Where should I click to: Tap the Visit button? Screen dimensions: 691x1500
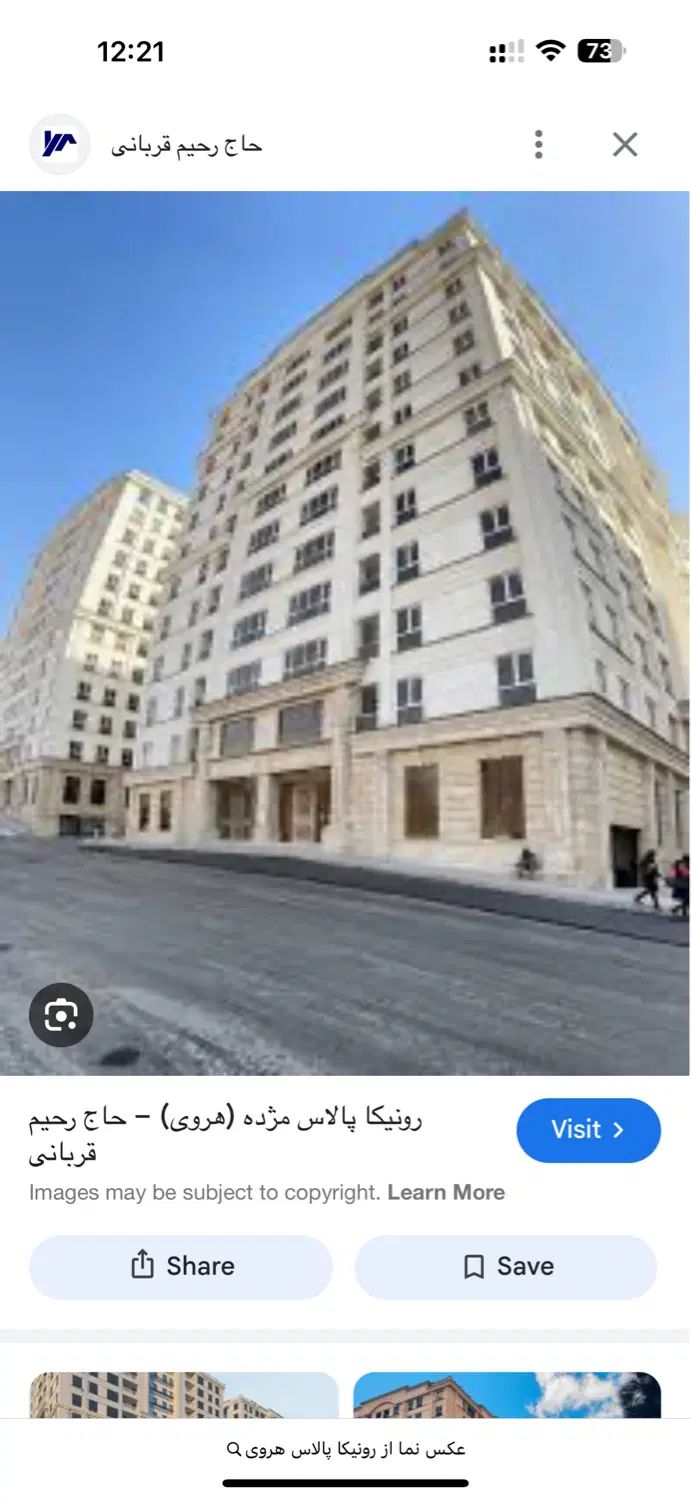click(588, 1130)
